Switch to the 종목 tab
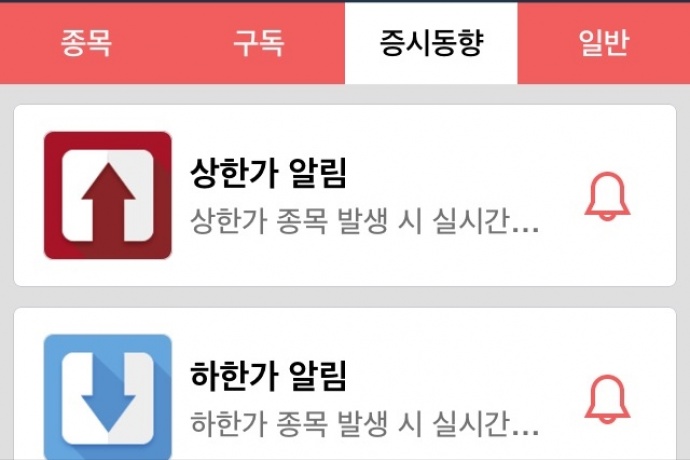Screen dimensions: 690x460 (86, 44)
